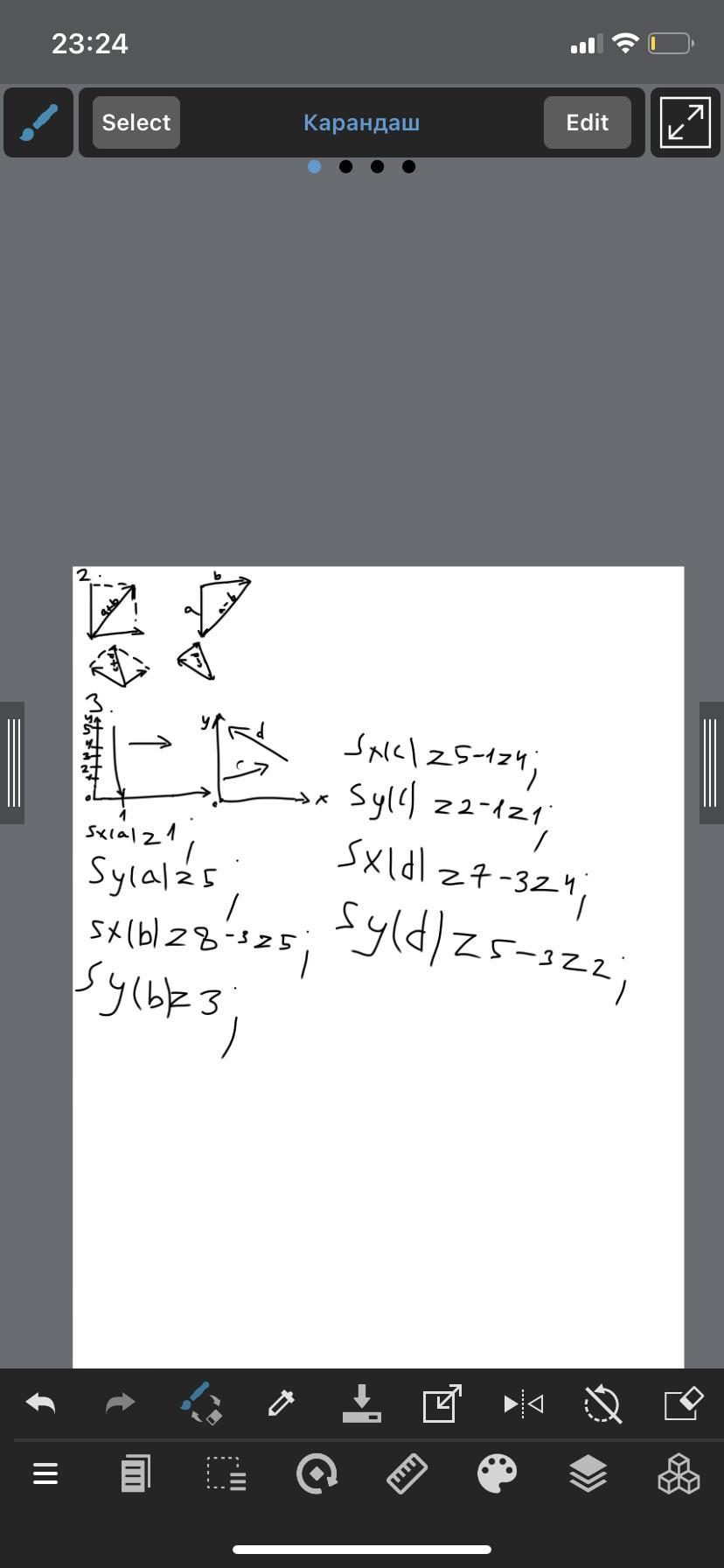Reset the canvas rotation
The width and height of the screenshot is (724, 1568).
tap(602, 1403)
